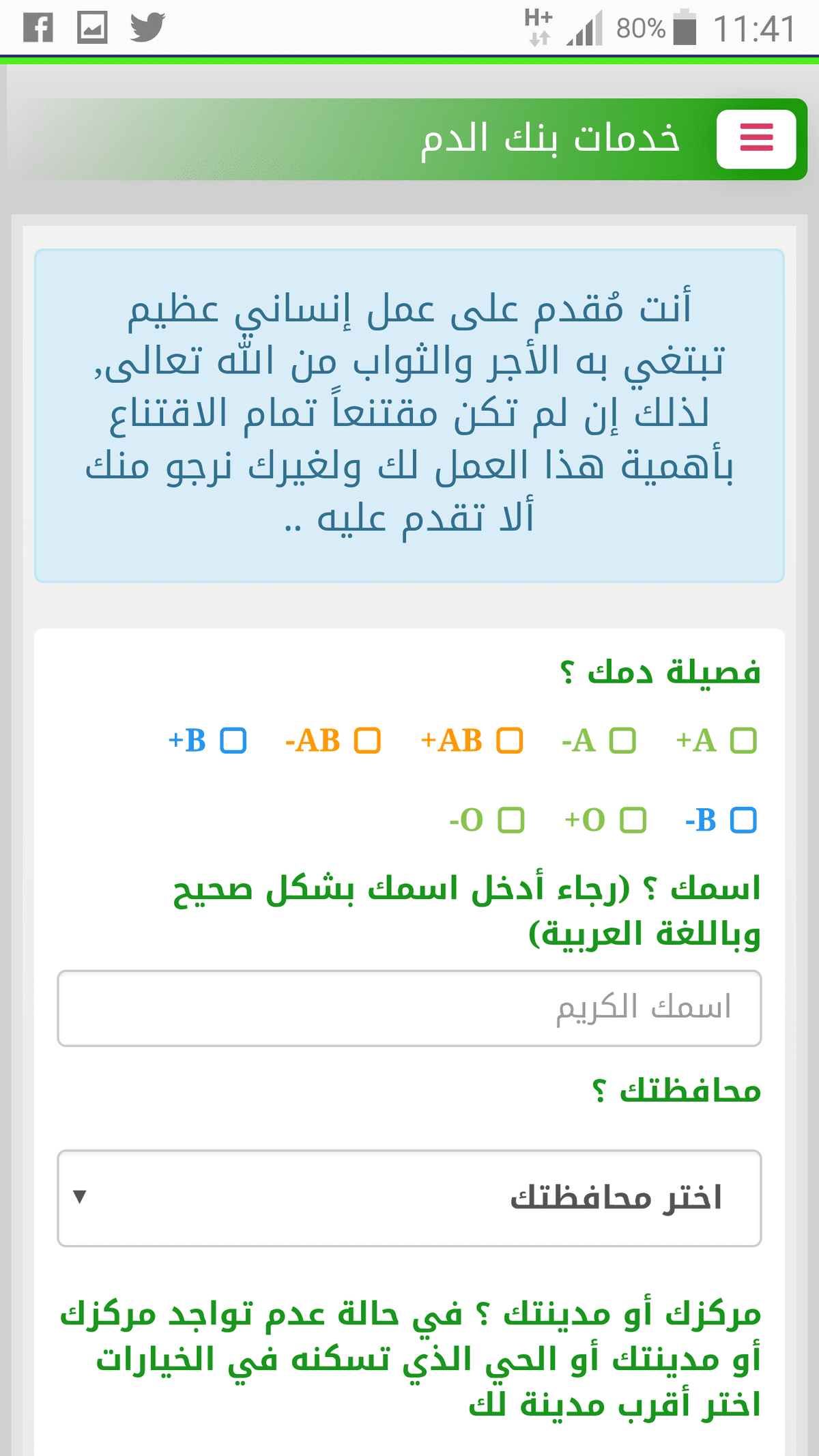The height and width of the screenshot is (1456, 819).
Task: Mark the B+ blood type checkbox
Action: (233, 741)
